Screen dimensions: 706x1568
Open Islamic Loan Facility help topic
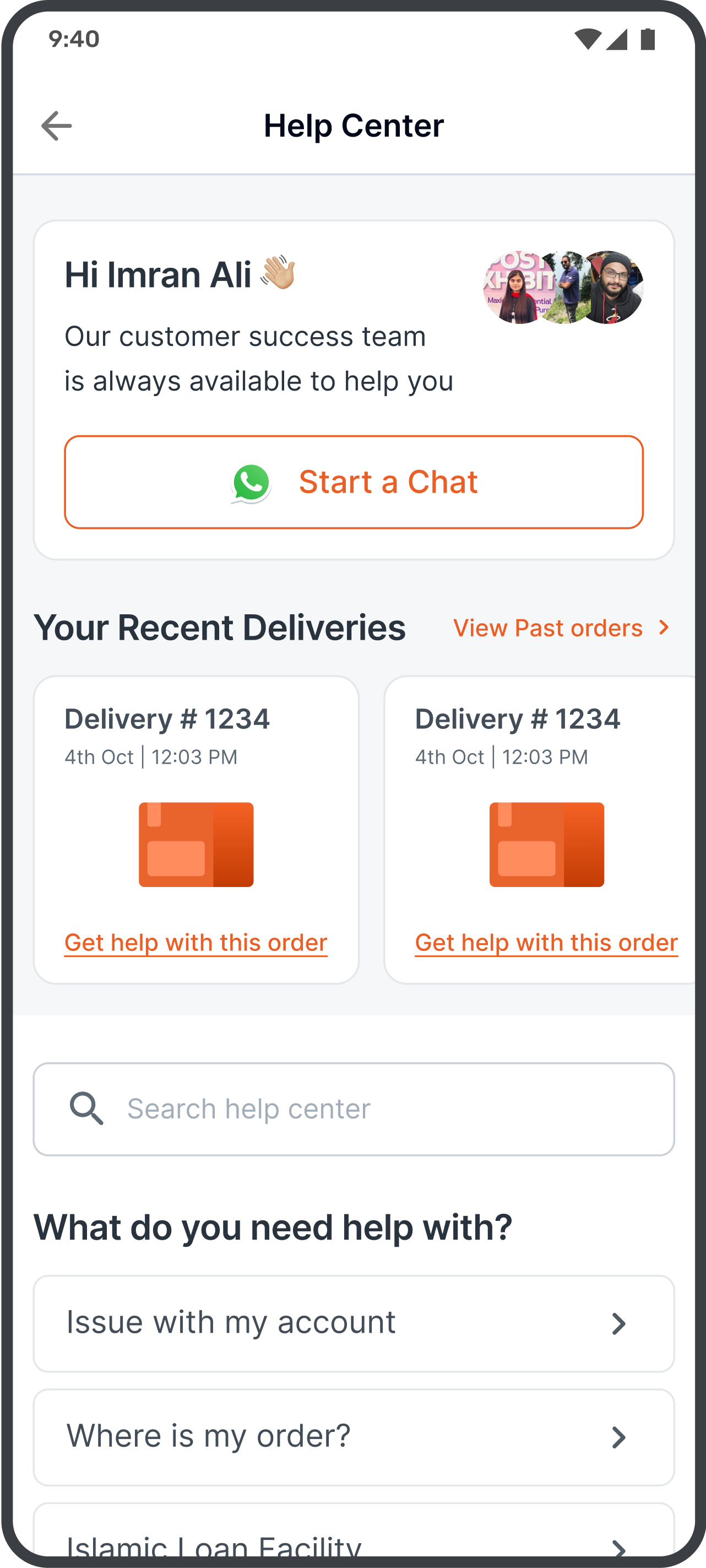354,1540
